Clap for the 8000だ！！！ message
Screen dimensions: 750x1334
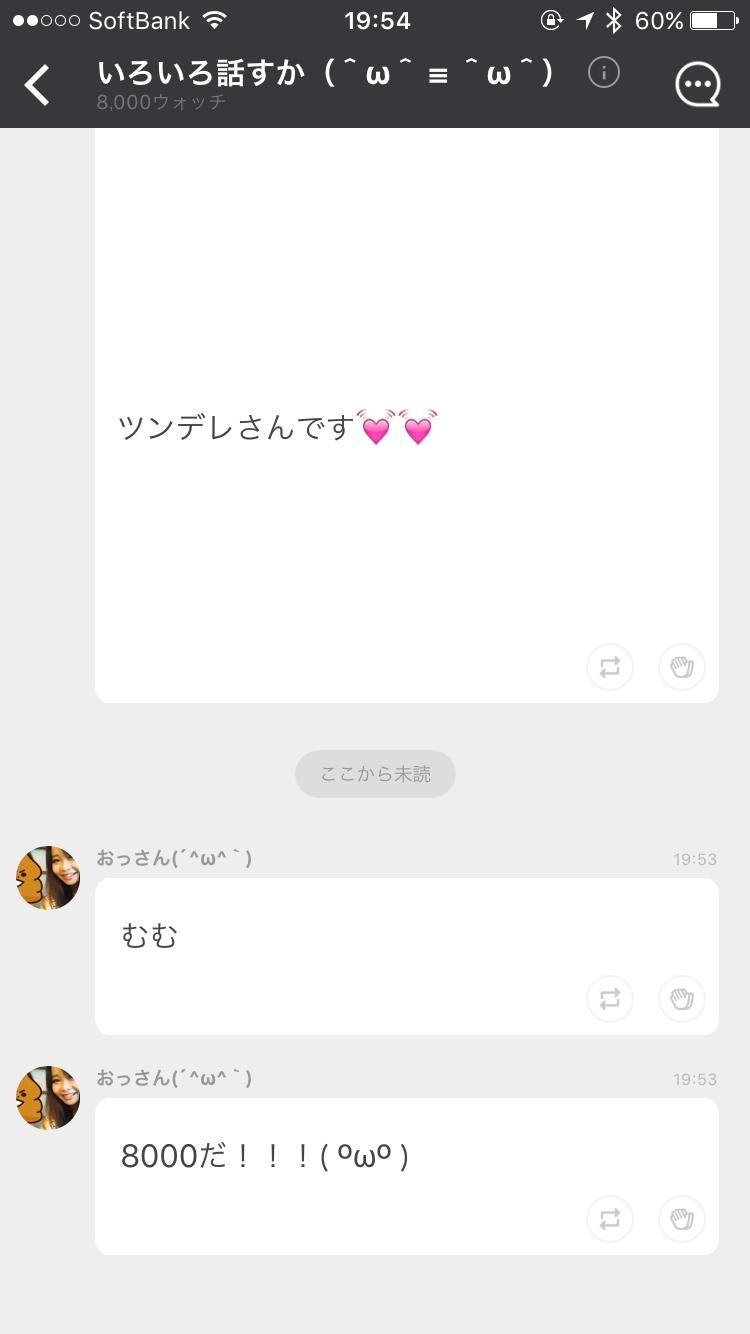[x=681, y=1219]
